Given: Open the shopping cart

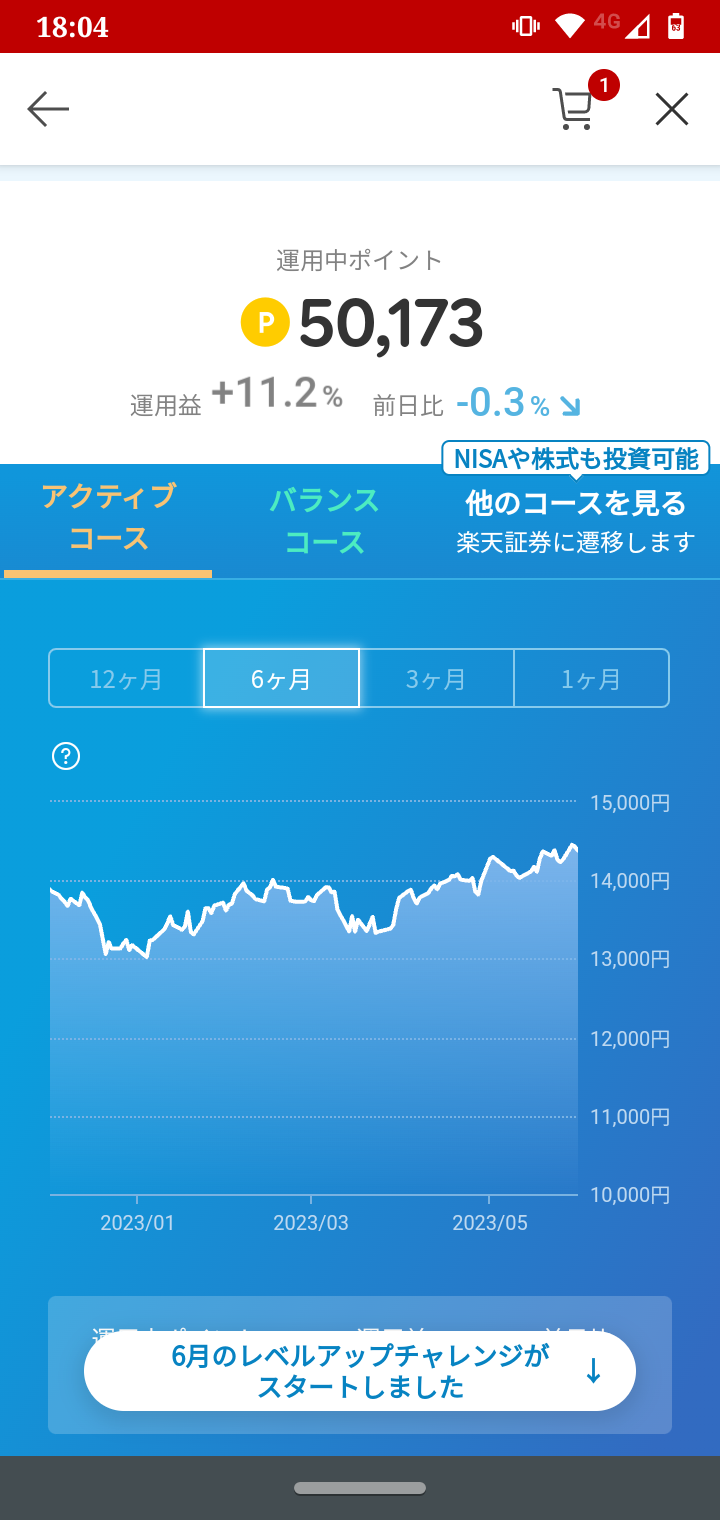Looking at the screenshot, I should [574, 109].
